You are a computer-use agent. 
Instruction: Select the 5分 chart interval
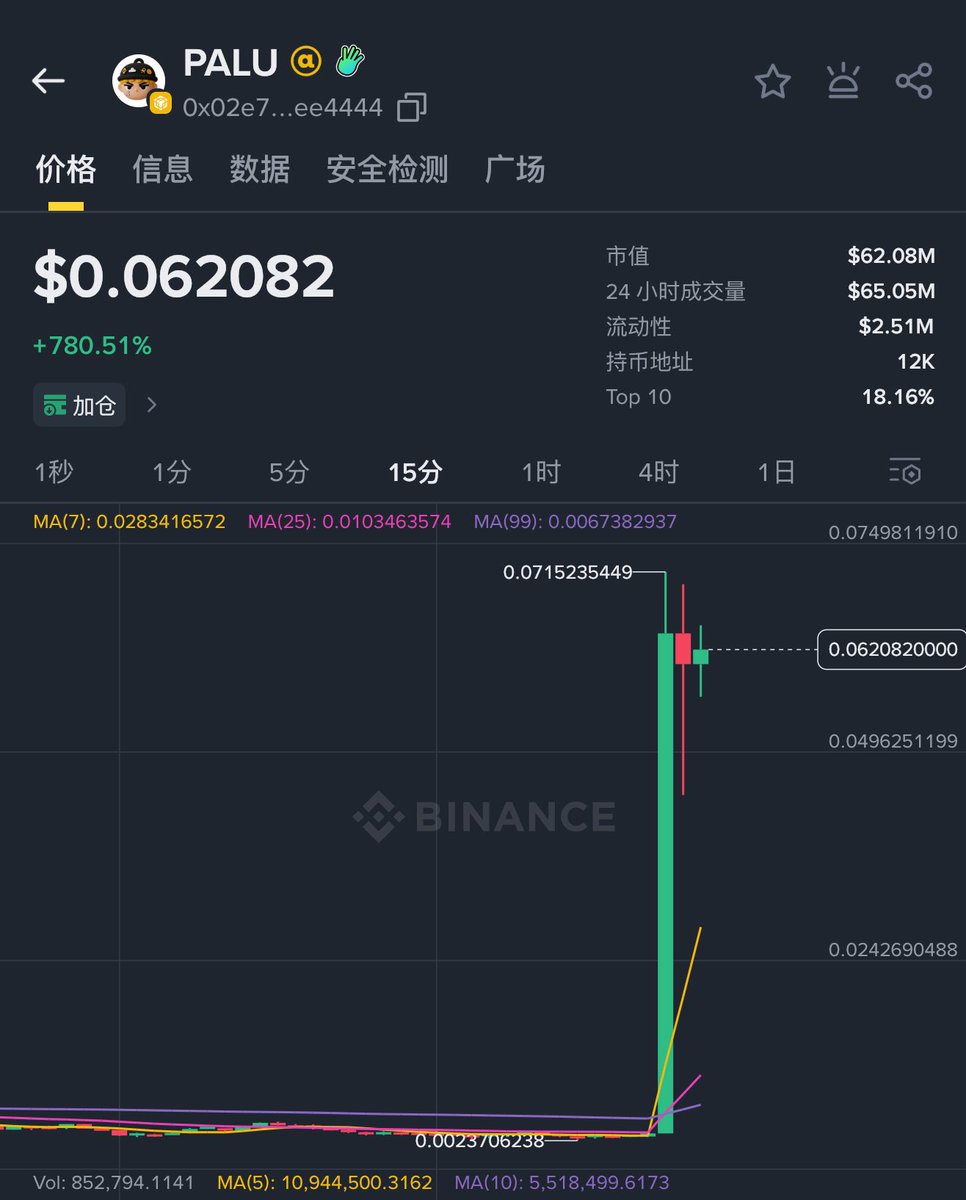[289, 472]
